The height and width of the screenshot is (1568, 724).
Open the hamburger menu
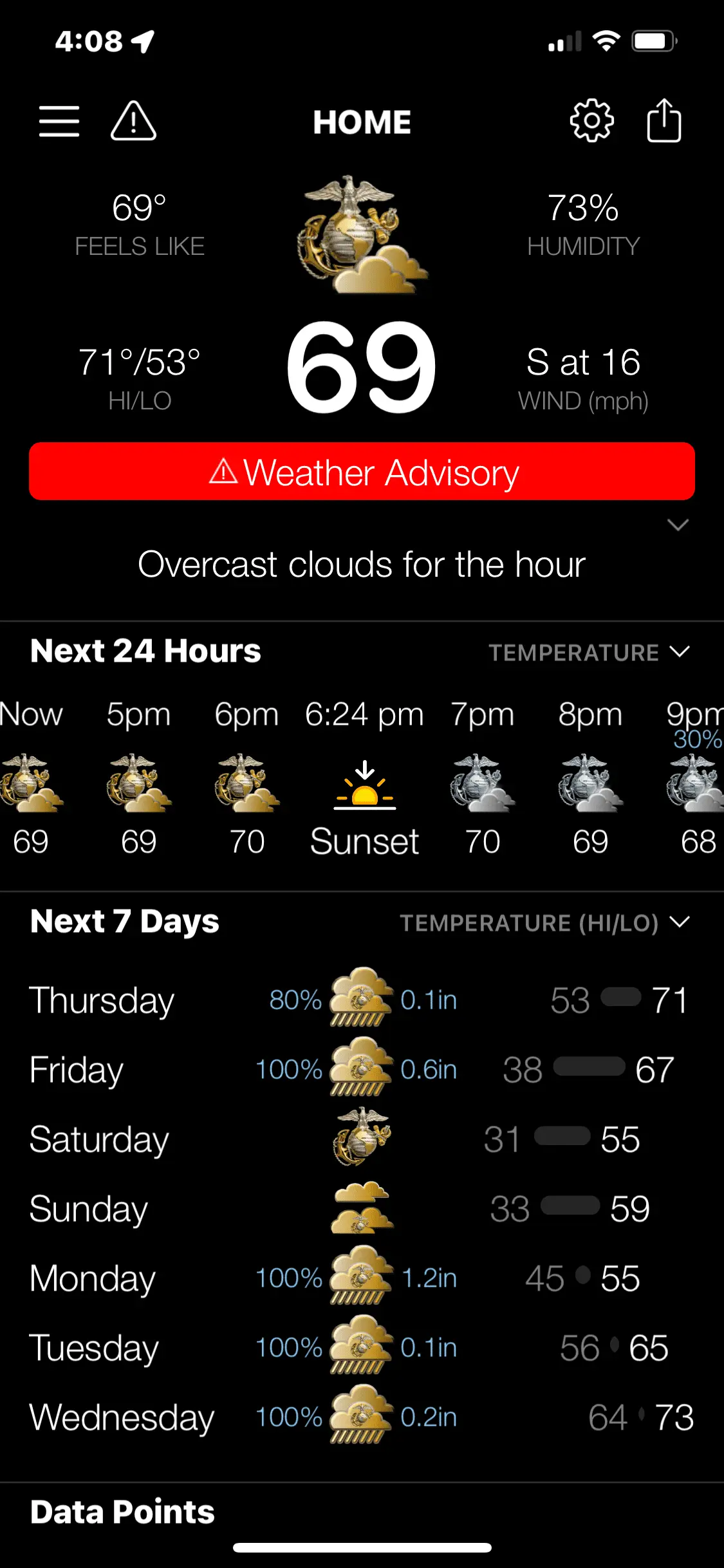[59, 122]
